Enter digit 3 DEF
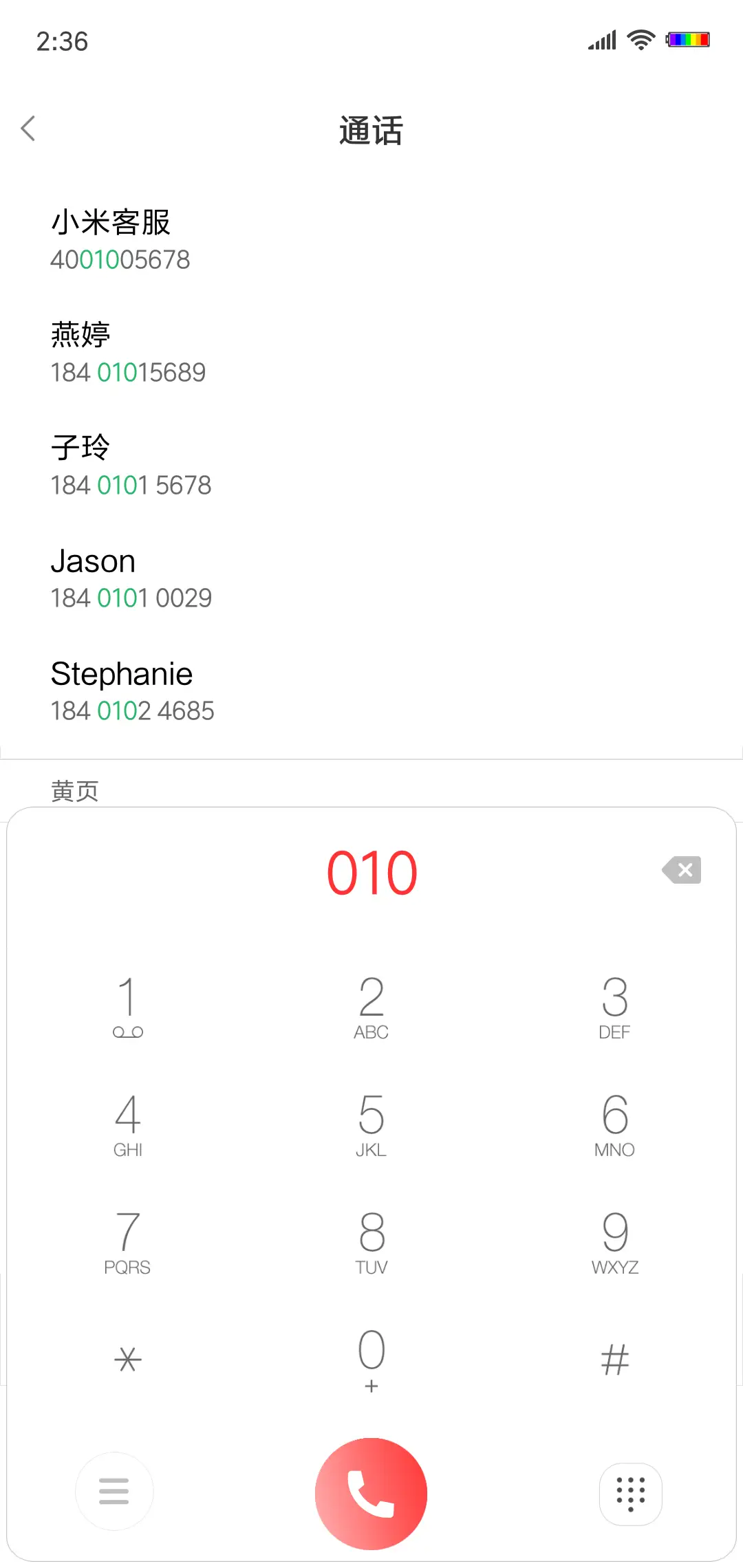Viewport: 743px width, 1568px height. coord(614,1006)
